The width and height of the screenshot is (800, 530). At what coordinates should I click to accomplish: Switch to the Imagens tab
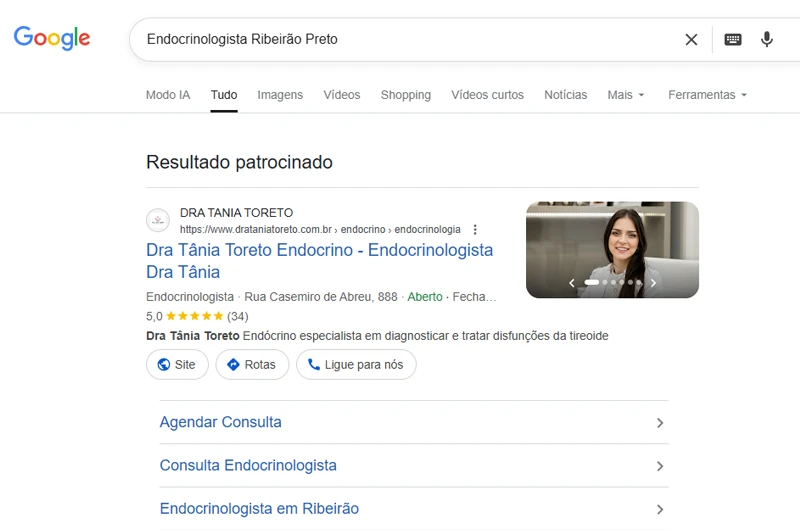[x=280, y=95]
